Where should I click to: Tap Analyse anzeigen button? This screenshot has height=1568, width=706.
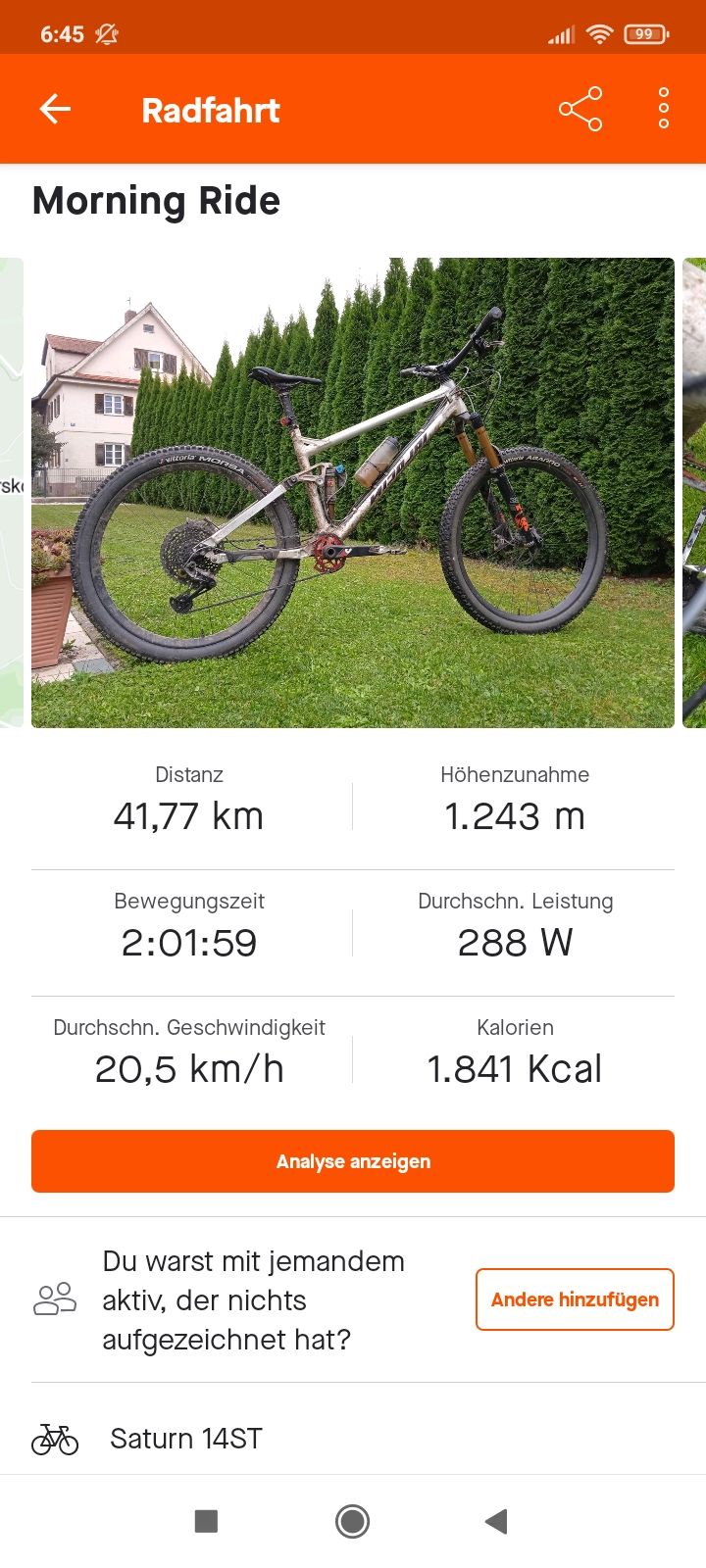[x=353, y=1161]
